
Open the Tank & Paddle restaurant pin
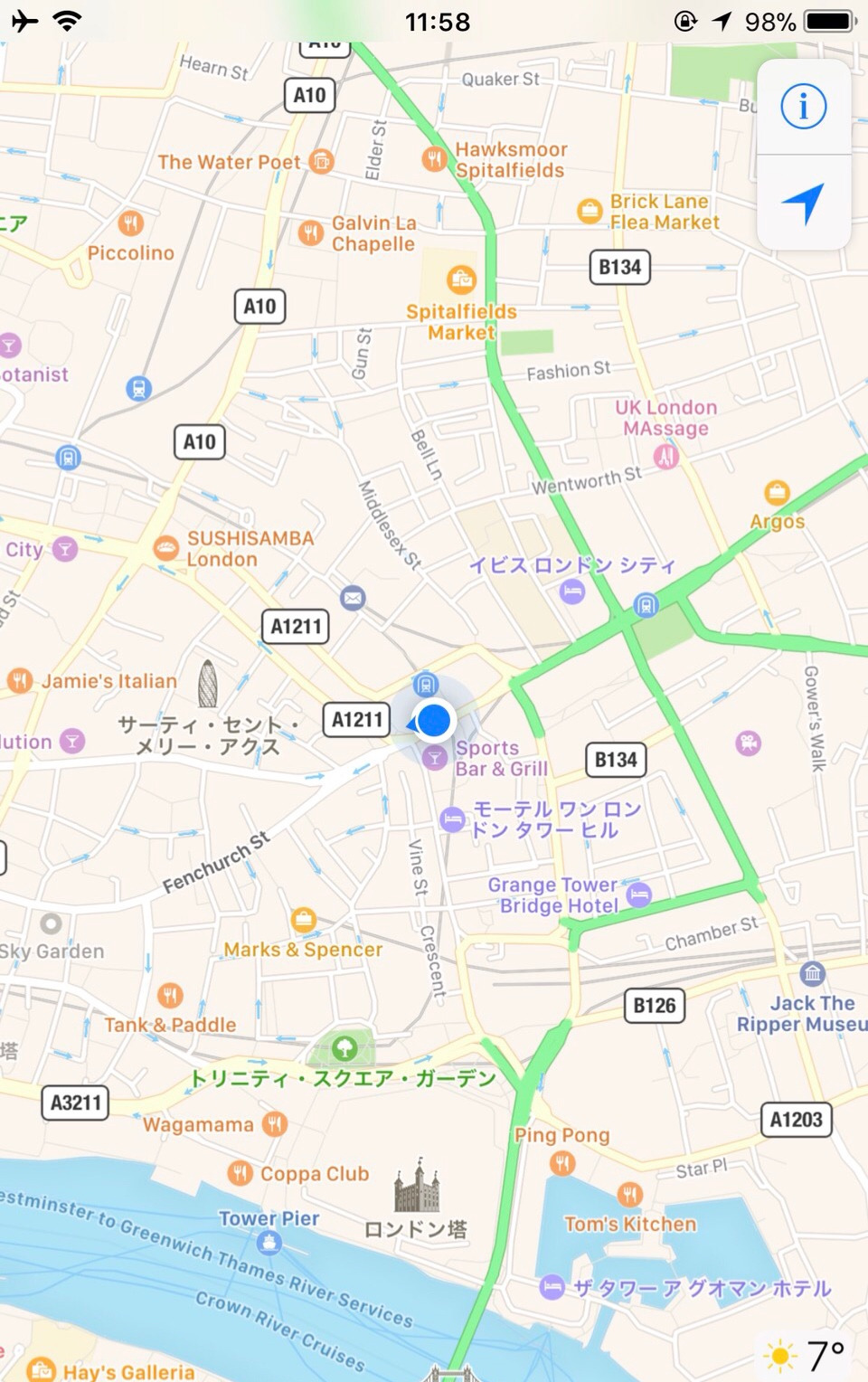(170, 996)
